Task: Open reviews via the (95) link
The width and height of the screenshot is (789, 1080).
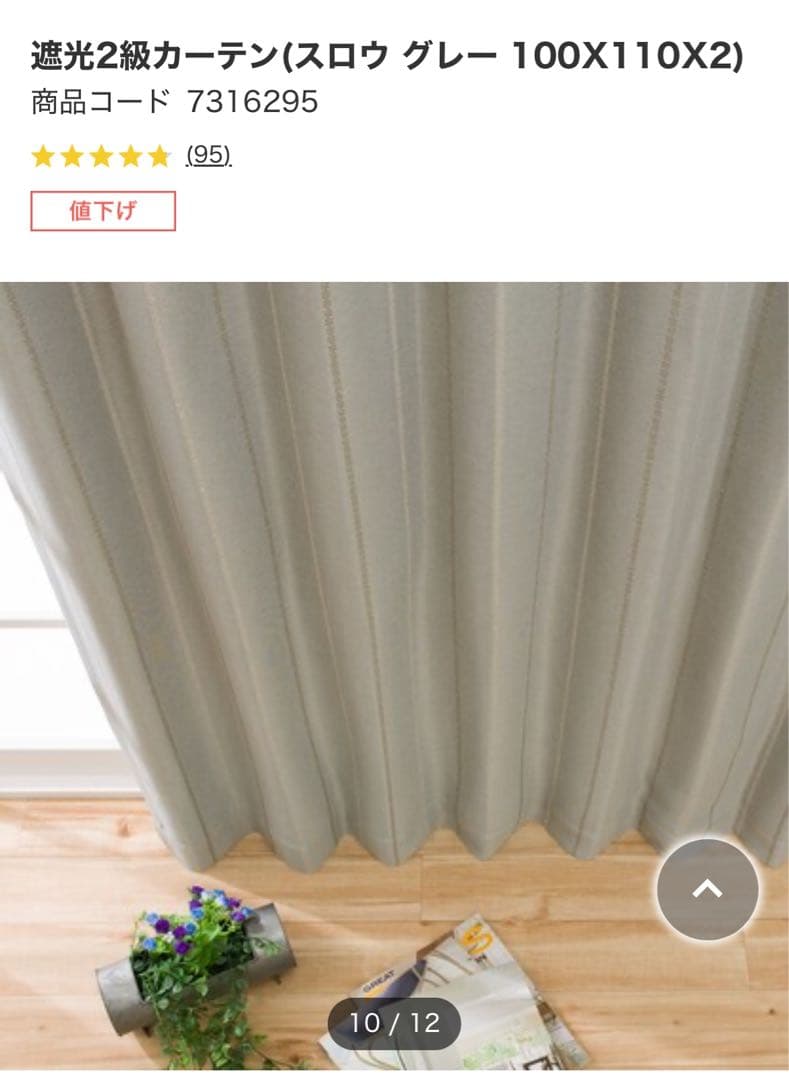Action: 205,157
